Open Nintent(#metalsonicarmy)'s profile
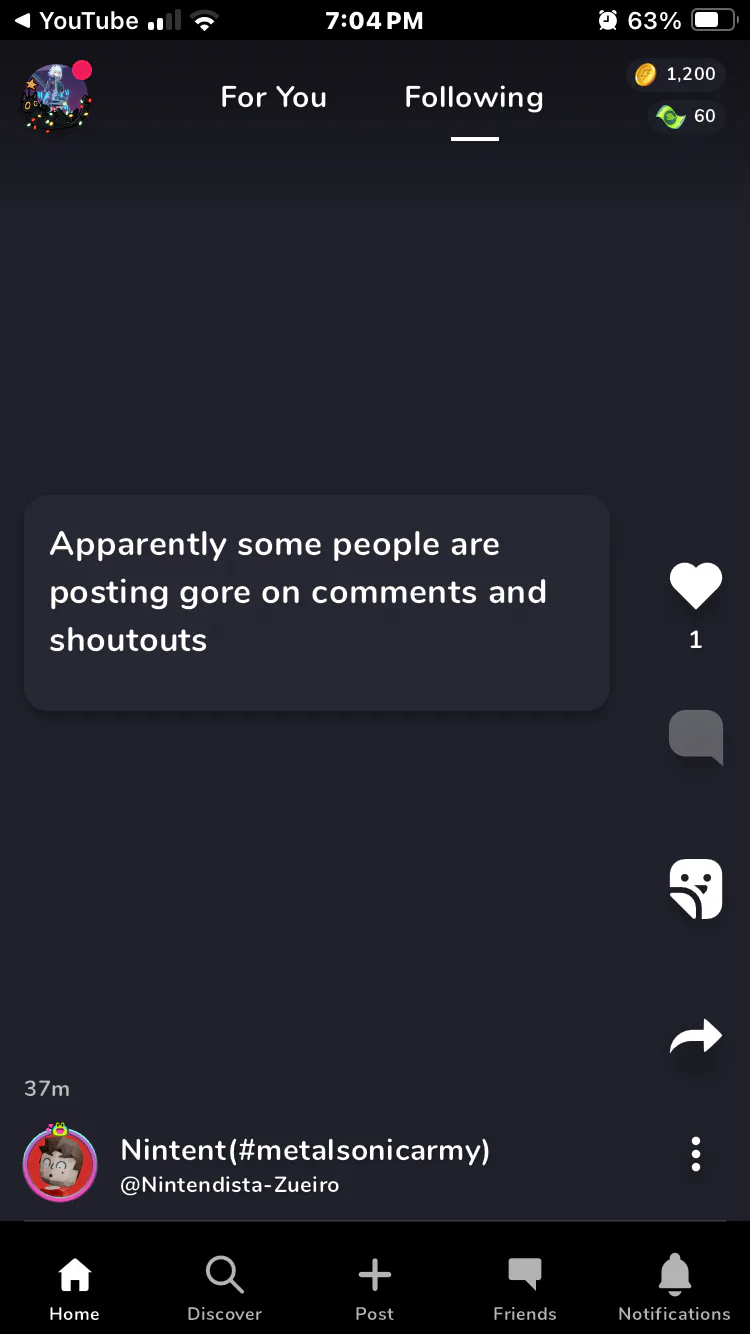 click(x=305, y=1150)
